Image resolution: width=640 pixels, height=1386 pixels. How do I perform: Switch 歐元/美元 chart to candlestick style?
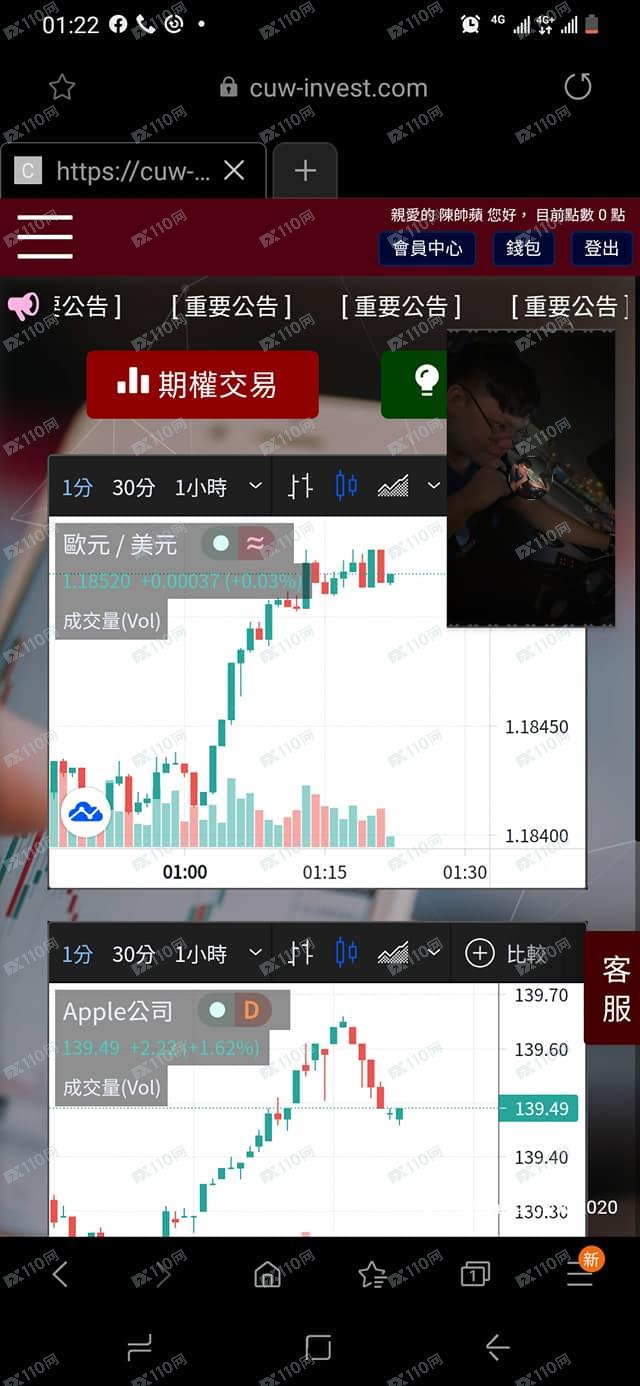[346, 487]
